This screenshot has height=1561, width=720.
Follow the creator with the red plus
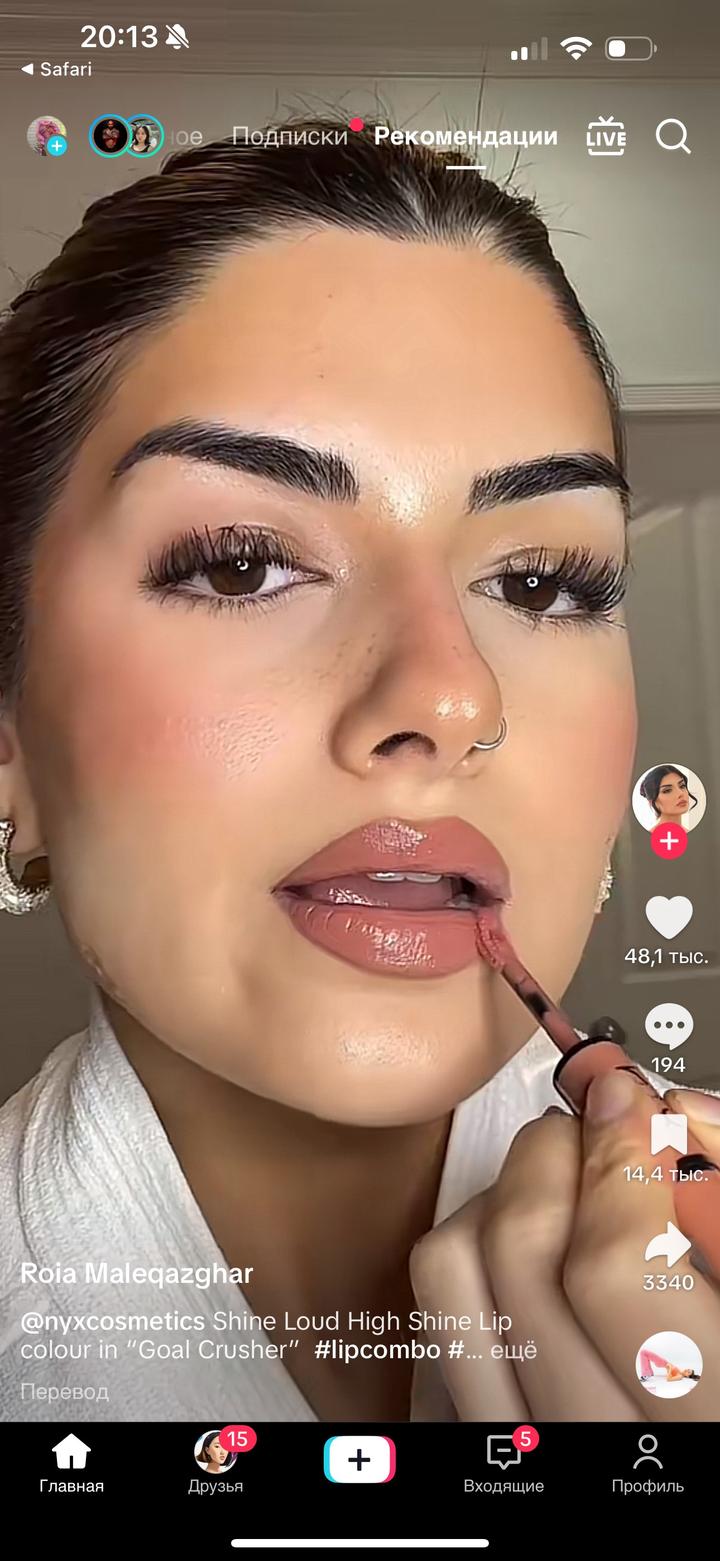668,842
